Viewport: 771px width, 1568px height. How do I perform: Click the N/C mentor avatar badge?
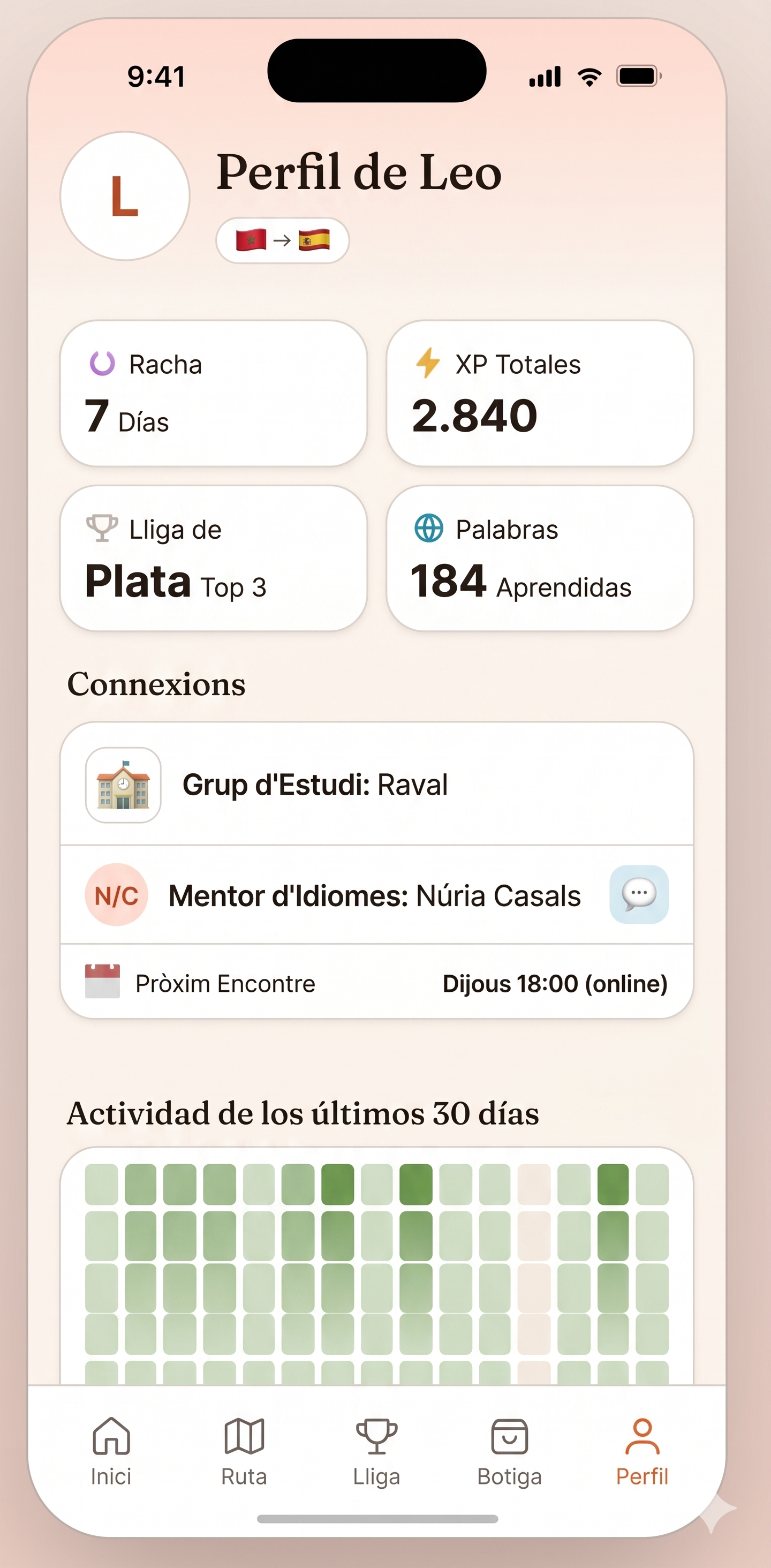pyautogui.click(x=116, y=896)
